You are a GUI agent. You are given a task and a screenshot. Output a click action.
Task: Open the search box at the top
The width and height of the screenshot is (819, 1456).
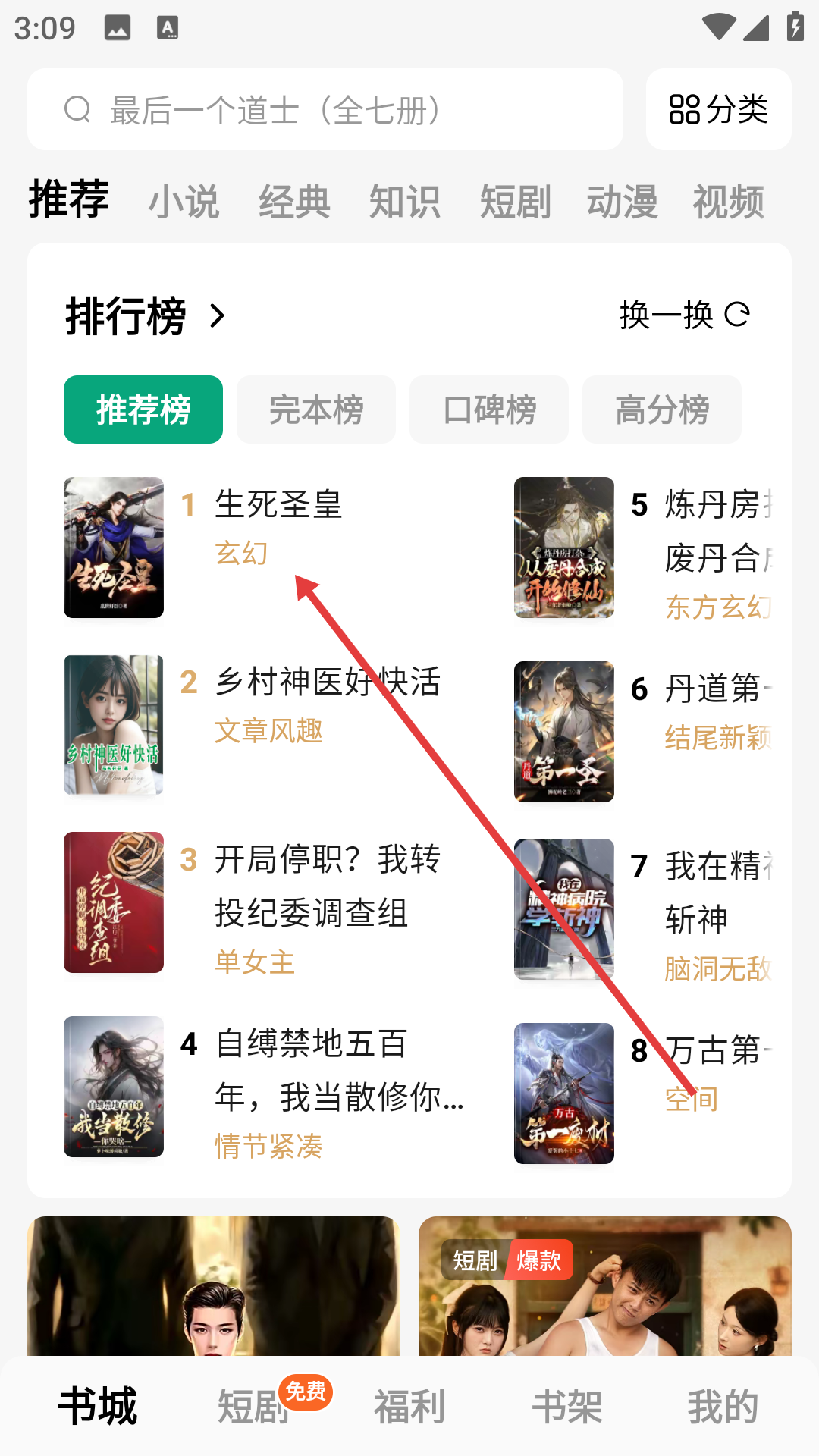(x=325, y=110)
